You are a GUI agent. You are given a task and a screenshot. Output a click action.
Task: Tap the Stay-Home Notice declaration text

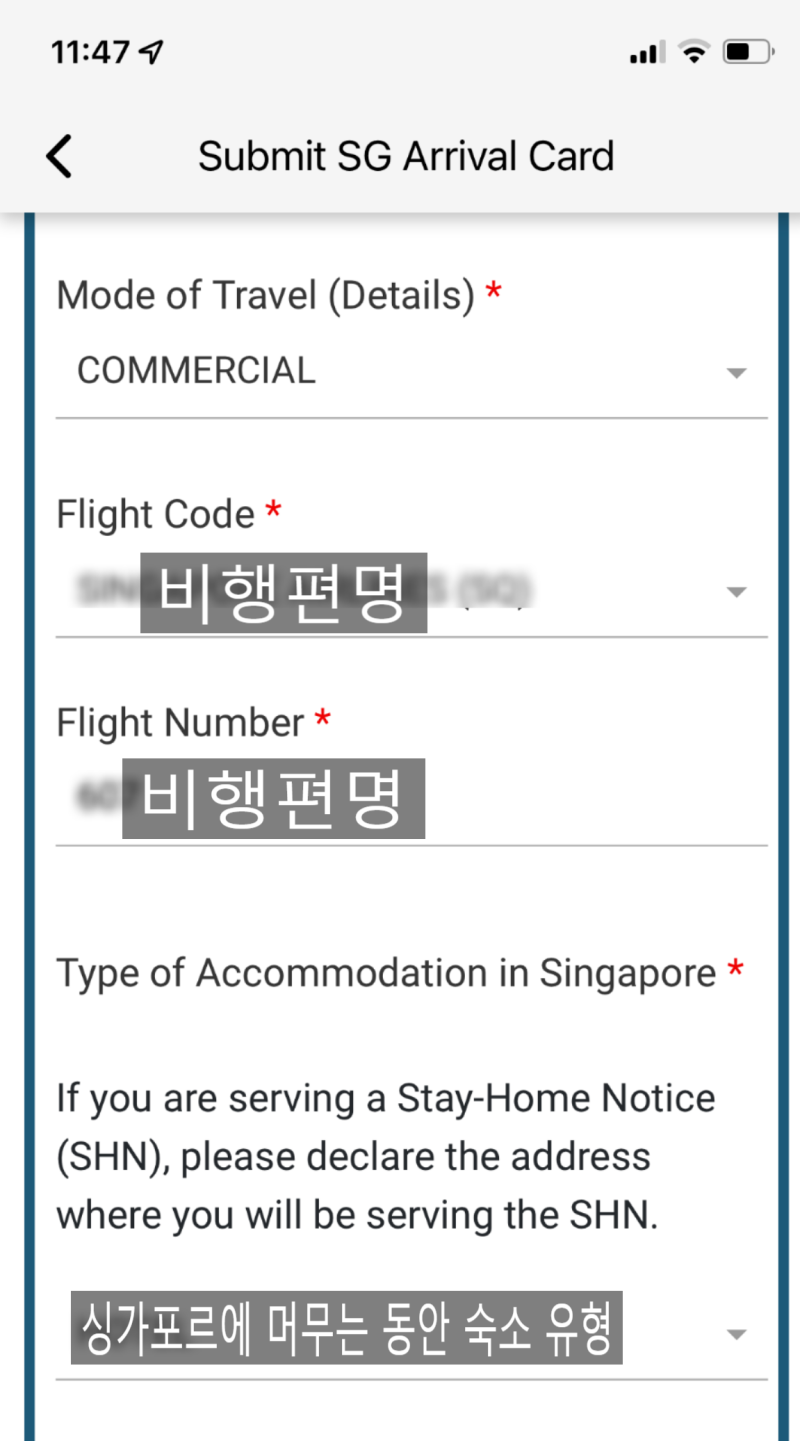point(385,1156)
